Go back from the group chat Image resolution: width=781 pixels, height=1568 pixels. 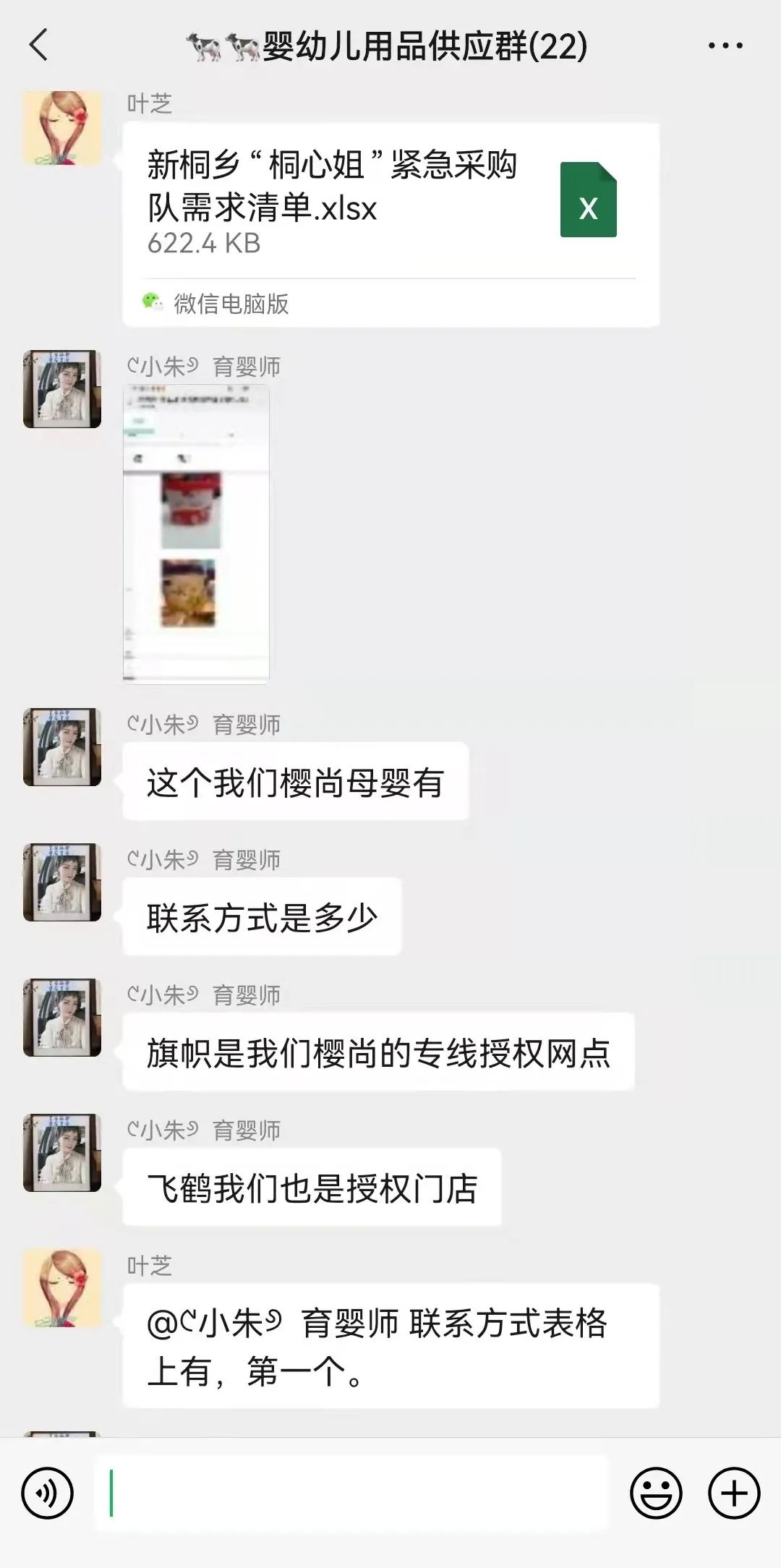(39, 45)
